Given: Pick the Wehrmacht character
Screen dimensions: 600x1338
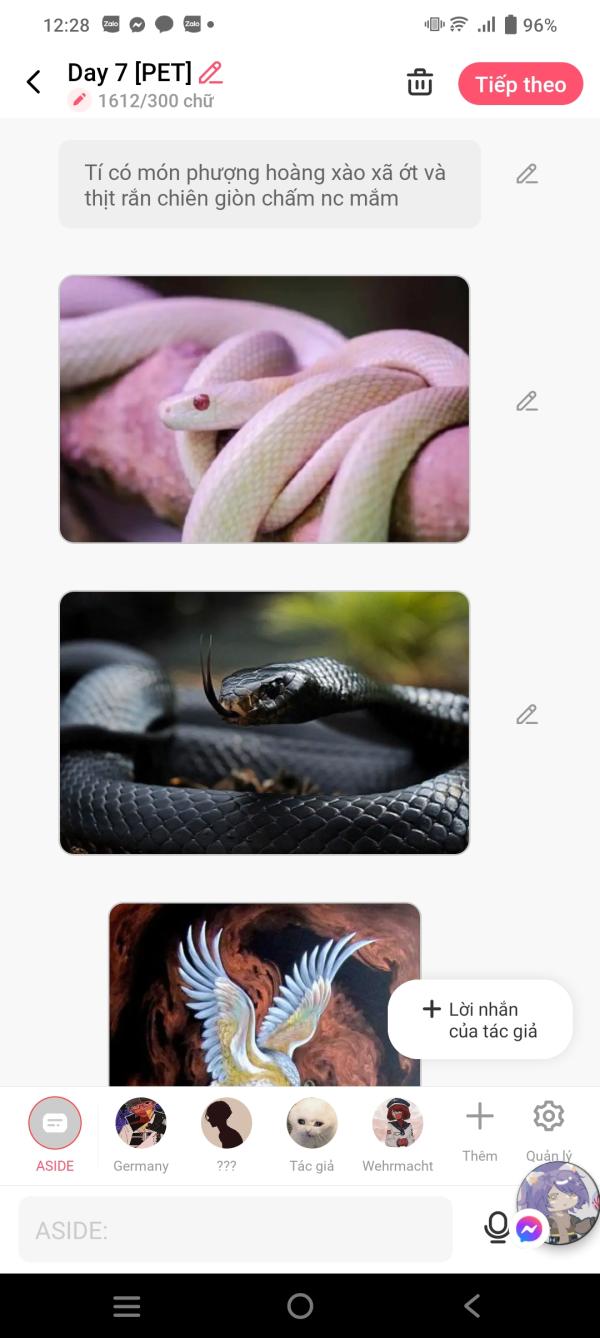Looking at the screenshot, I should coord(398,1135).
